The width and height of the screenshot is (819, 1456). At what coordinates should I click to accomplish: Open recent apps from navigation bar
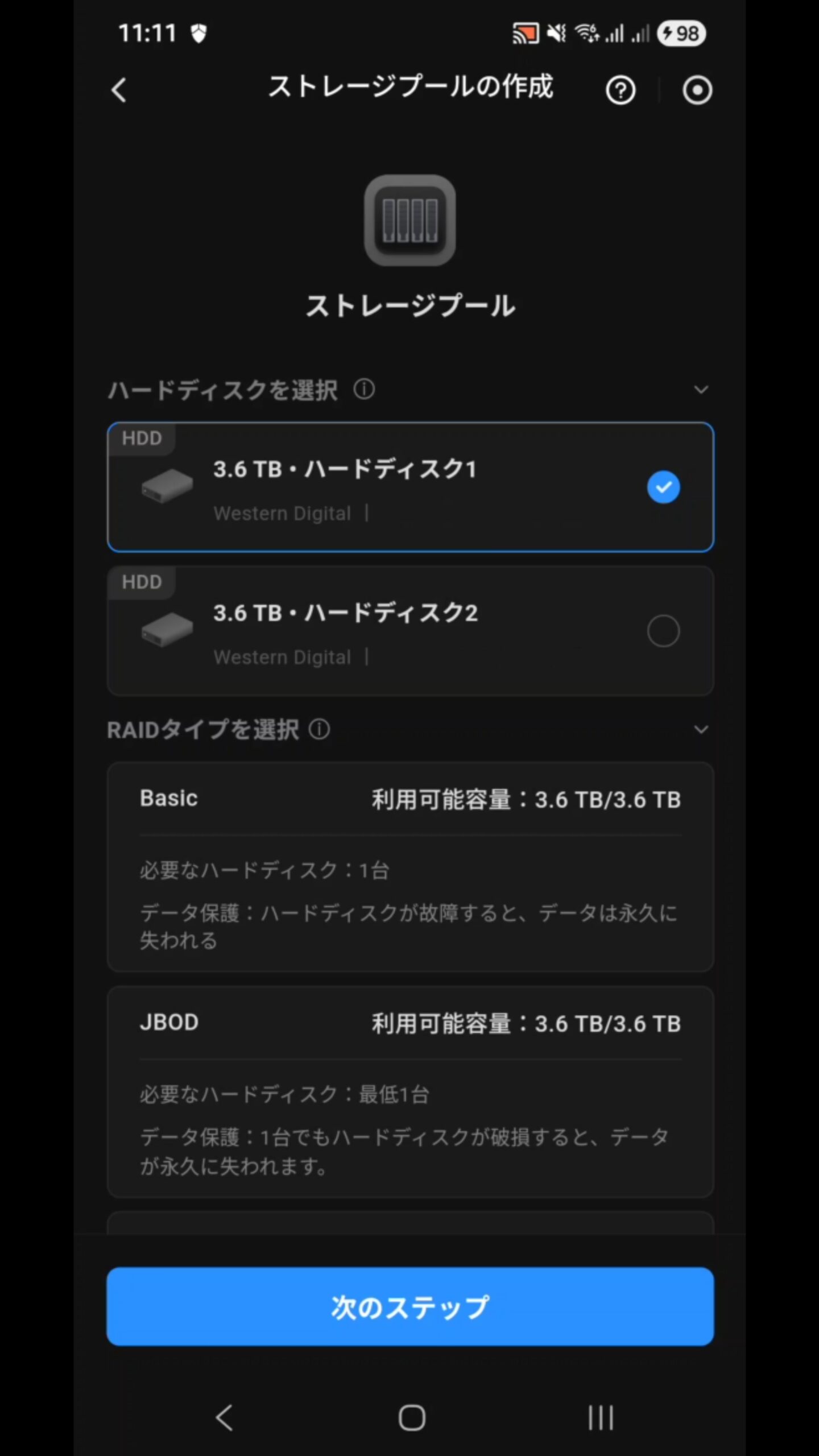coord(601,1417)
